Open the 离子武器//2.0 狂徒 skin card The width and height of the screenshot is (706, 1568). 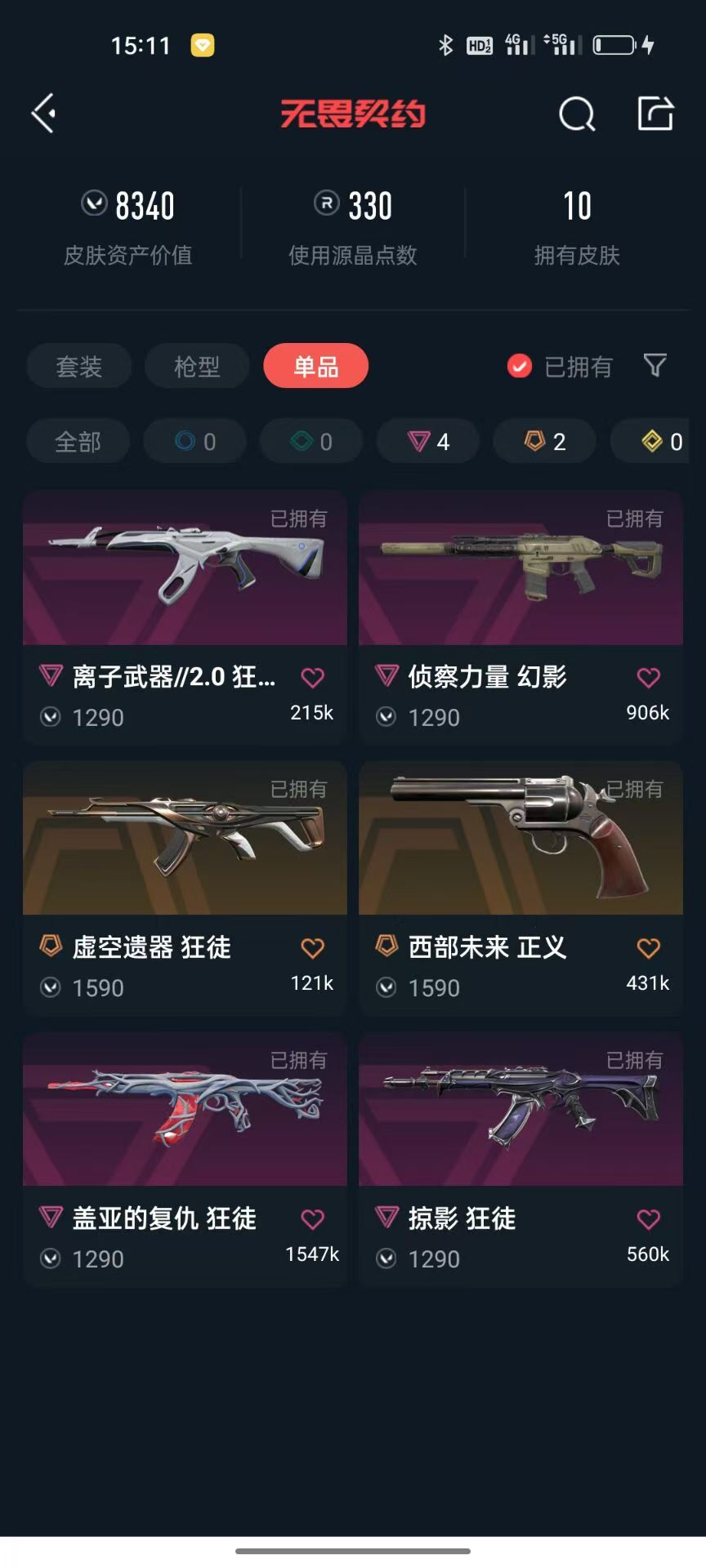[x=185, y=617]
